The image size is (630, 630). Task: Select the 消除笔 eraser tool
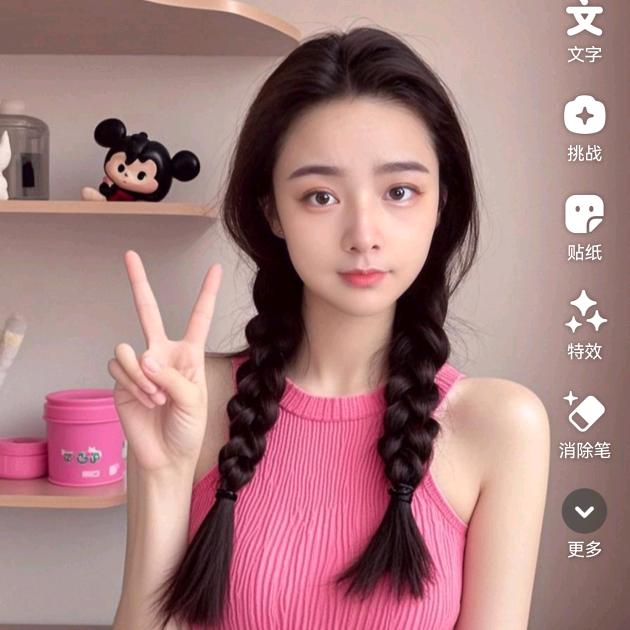pos(585,426)
